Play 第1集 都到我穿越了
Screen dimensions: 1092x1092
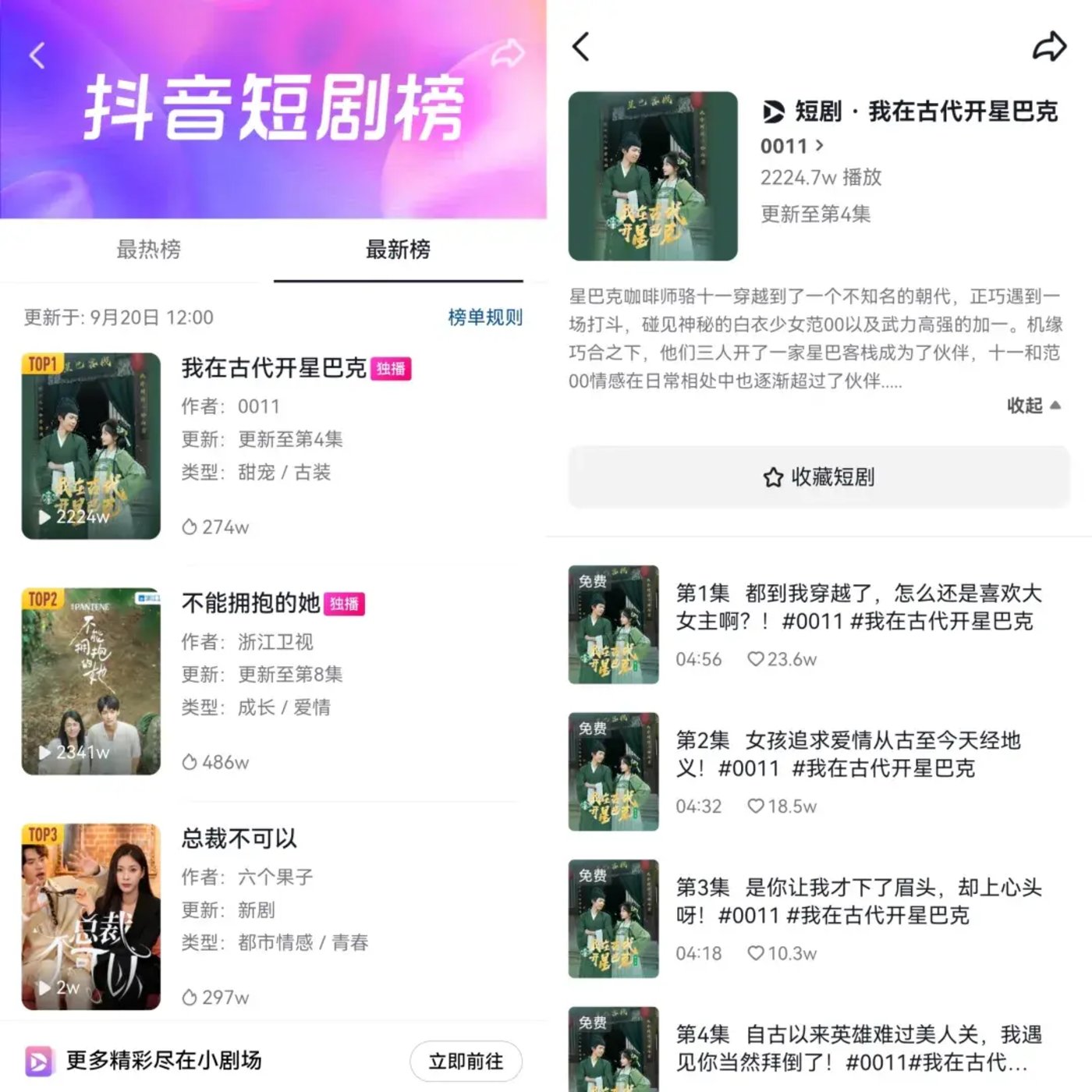[x=858, y=608]
